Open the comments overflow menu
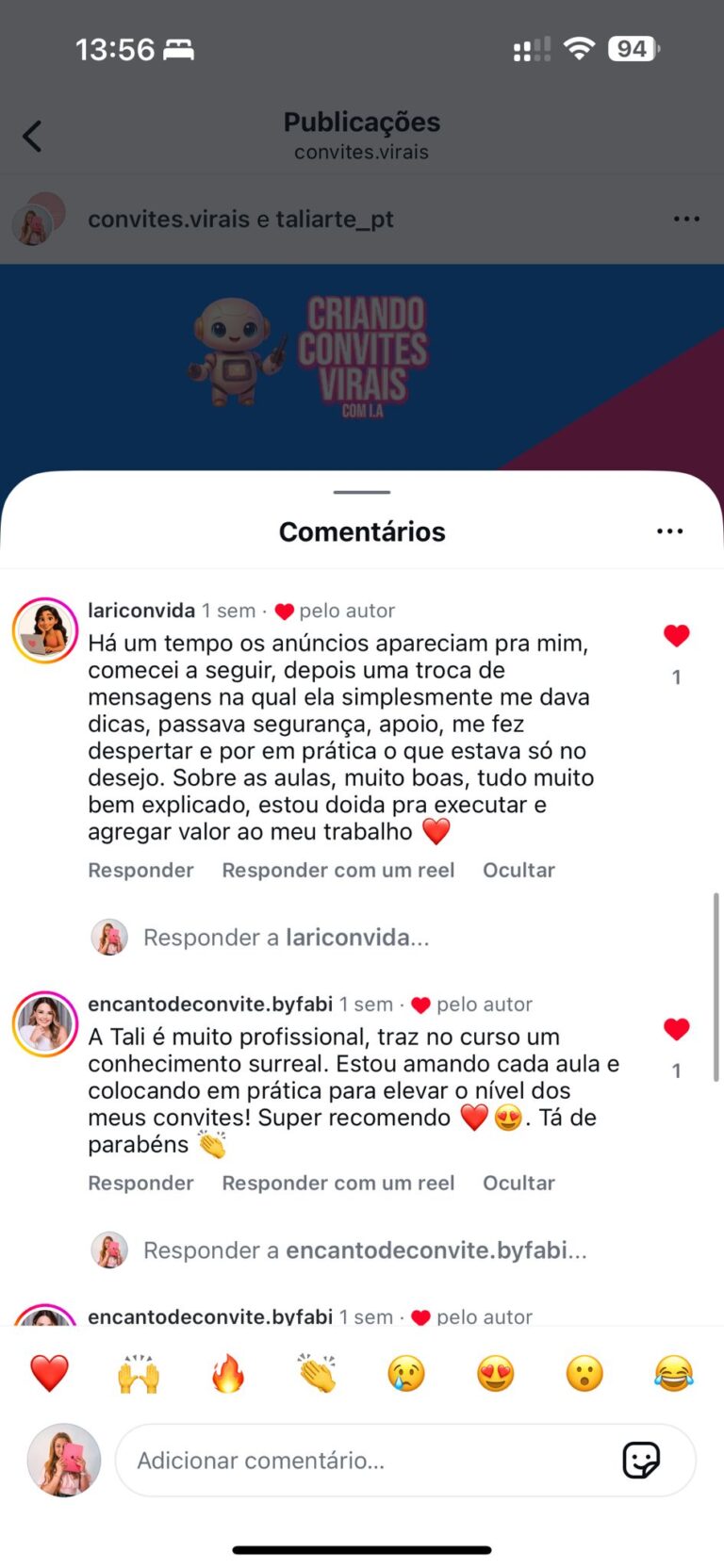724x1568 pixels. pos(669,531)
